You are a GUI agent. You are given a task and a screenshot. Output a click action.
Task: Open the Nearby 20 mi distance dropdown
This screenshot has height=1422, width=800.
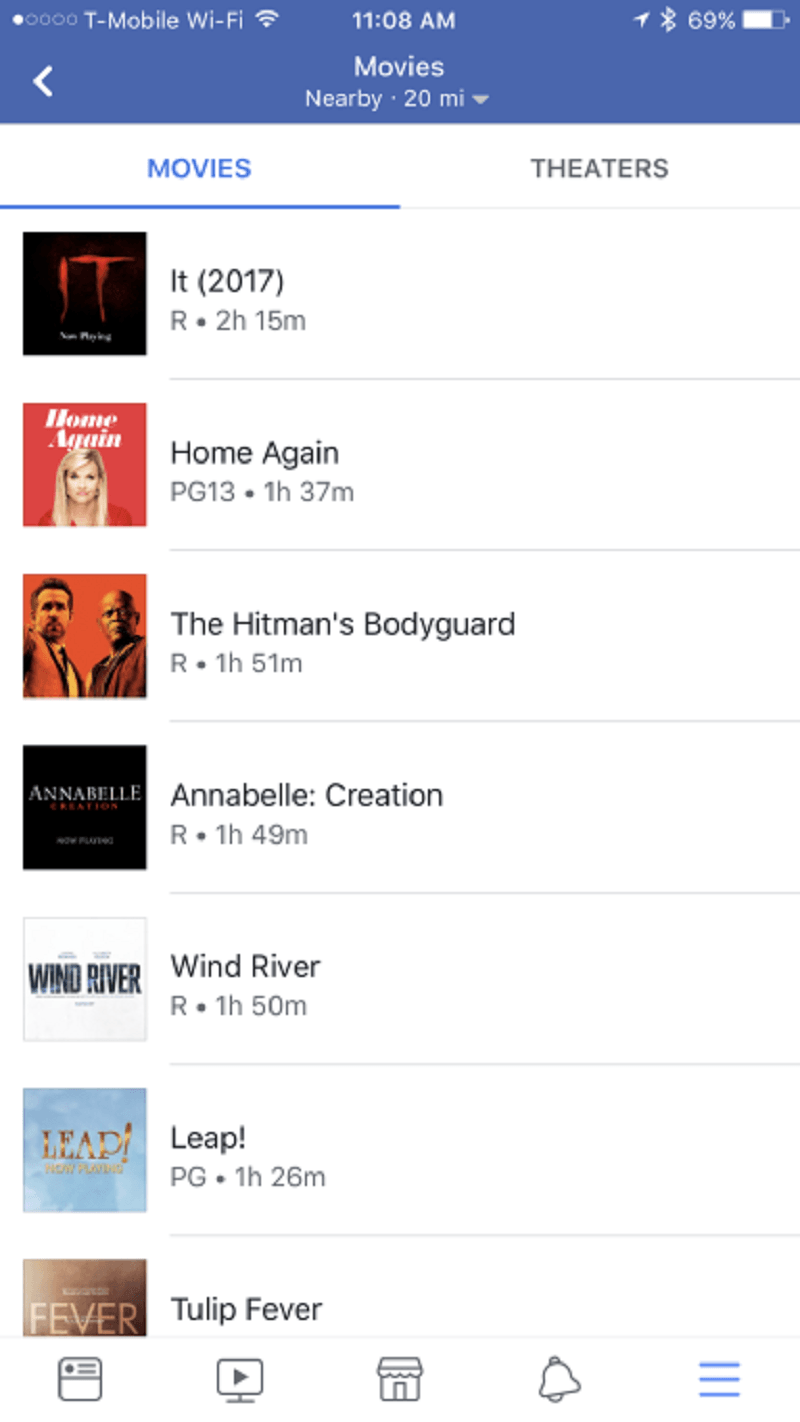pyautogui.click(x=398, y=99)
